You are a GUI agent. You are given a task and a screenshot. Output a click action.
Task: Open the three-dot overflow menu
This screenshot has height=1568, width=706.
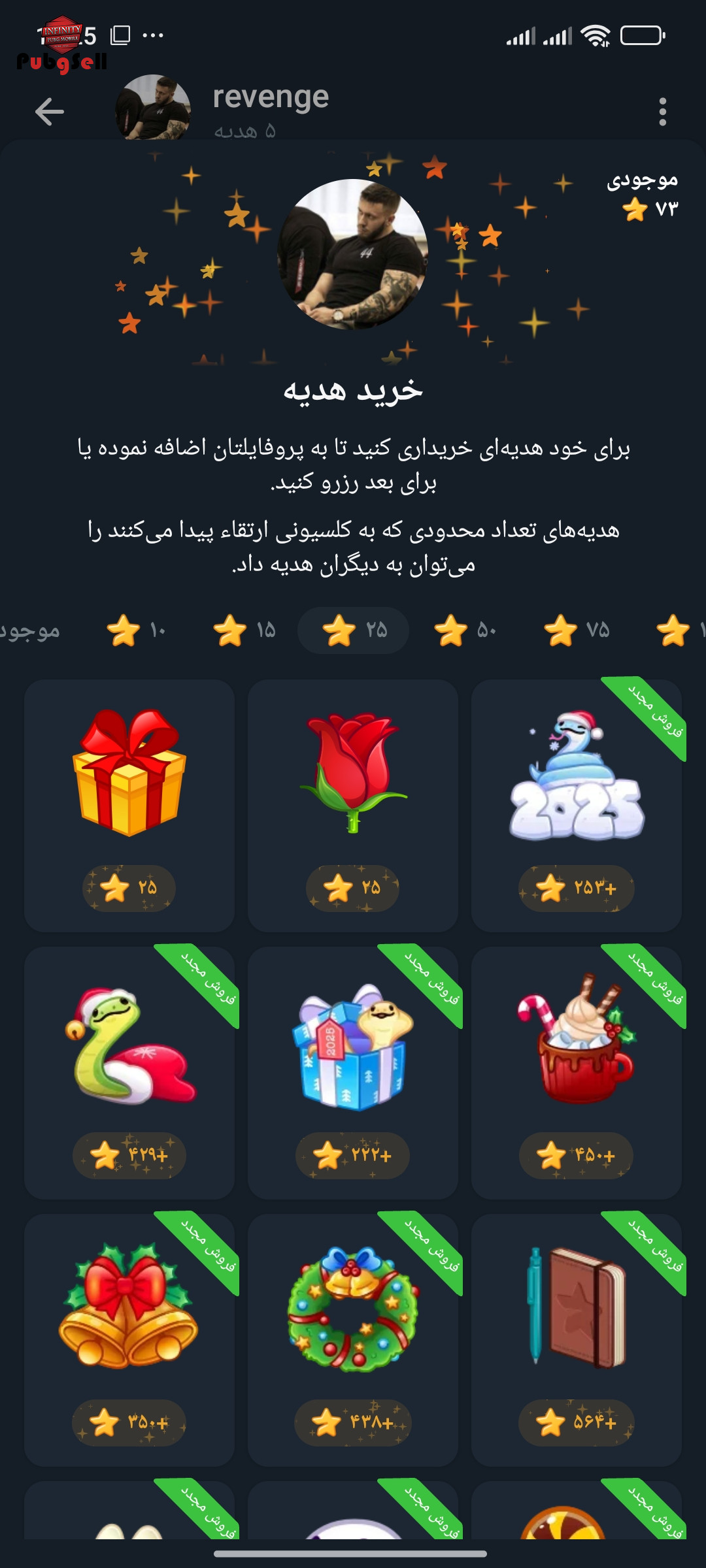coord(663,112)
